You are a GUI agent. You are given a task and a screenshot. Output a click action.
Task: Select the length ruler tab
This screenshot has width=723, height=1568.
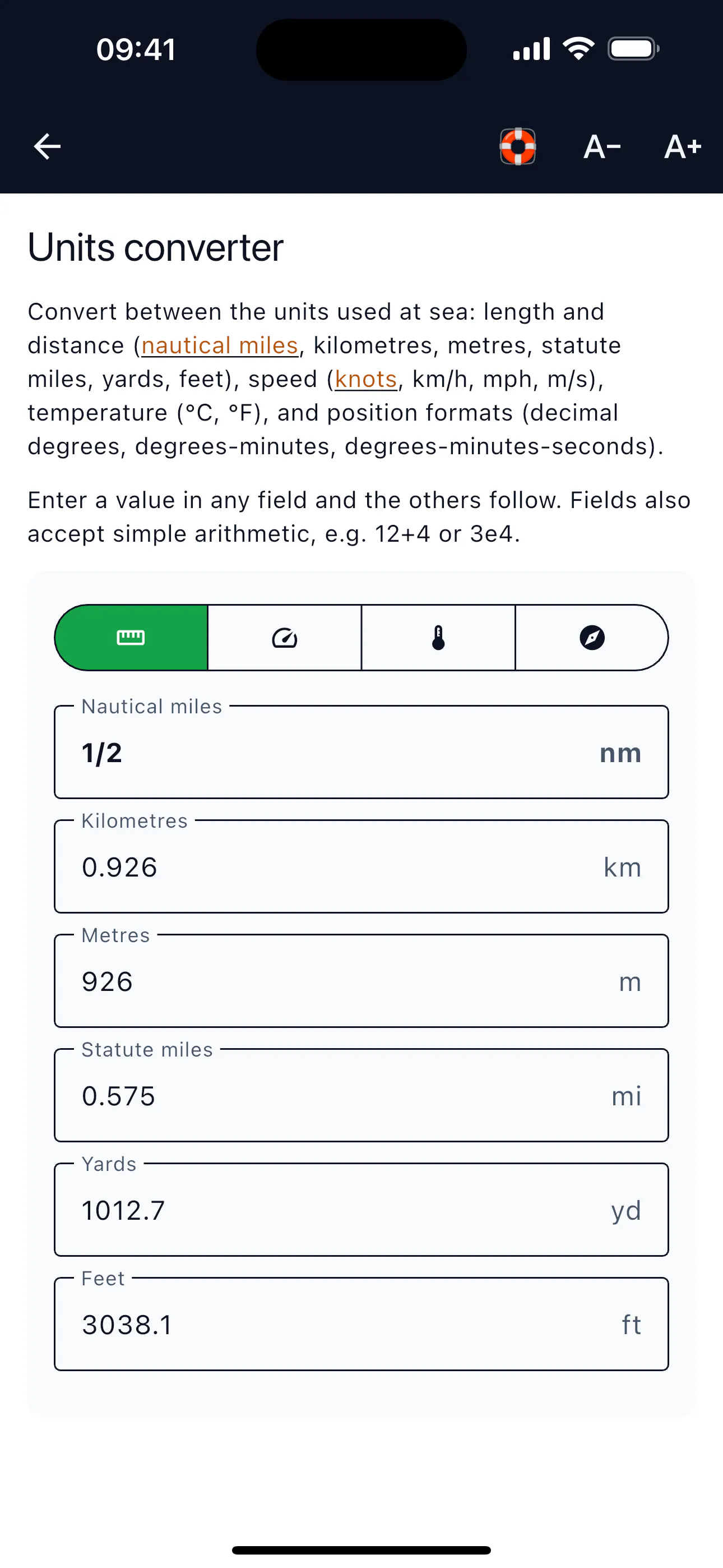point(131,637)
